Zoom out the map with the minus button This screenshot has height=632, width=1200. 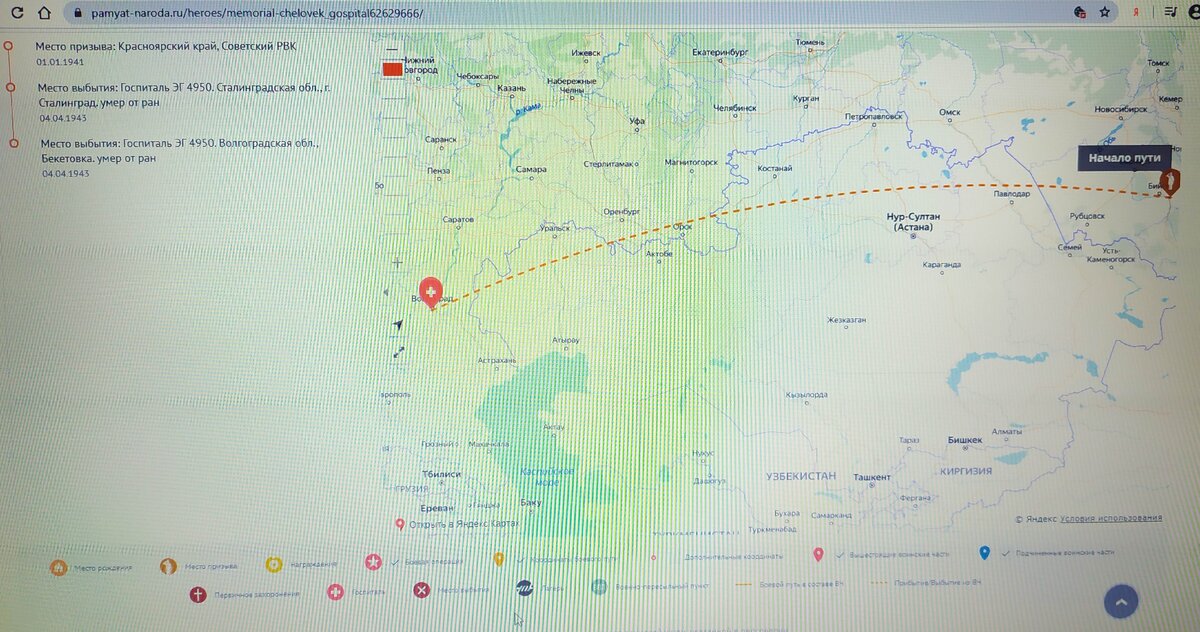(x=392, y=47)
